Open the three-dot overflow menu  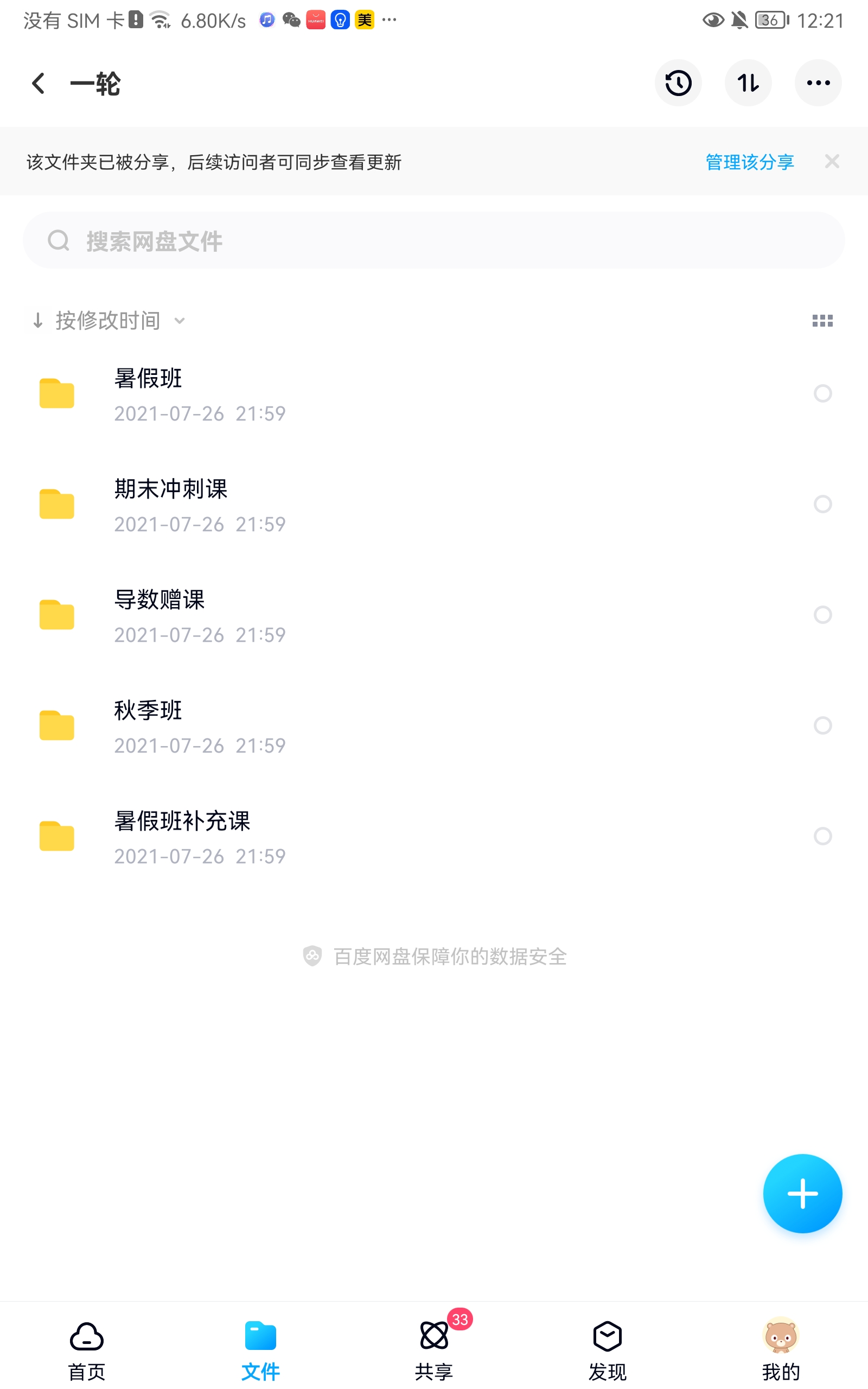818,83
